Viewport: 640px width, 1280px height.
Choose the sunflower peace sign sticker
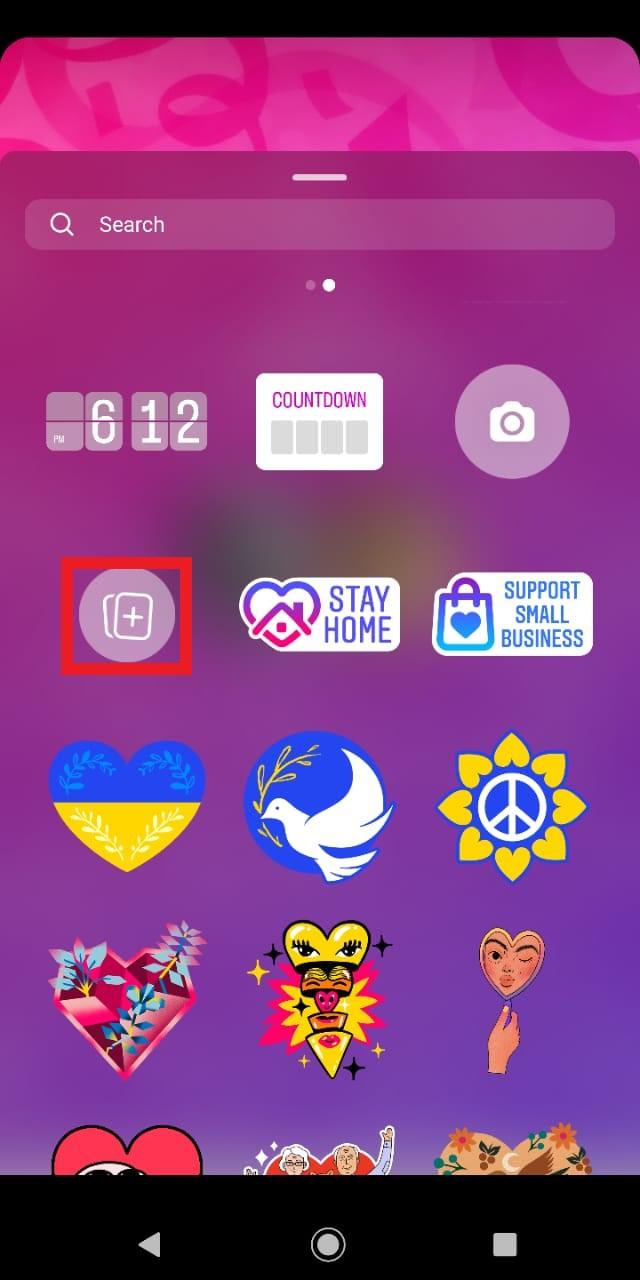pos(512,806)
